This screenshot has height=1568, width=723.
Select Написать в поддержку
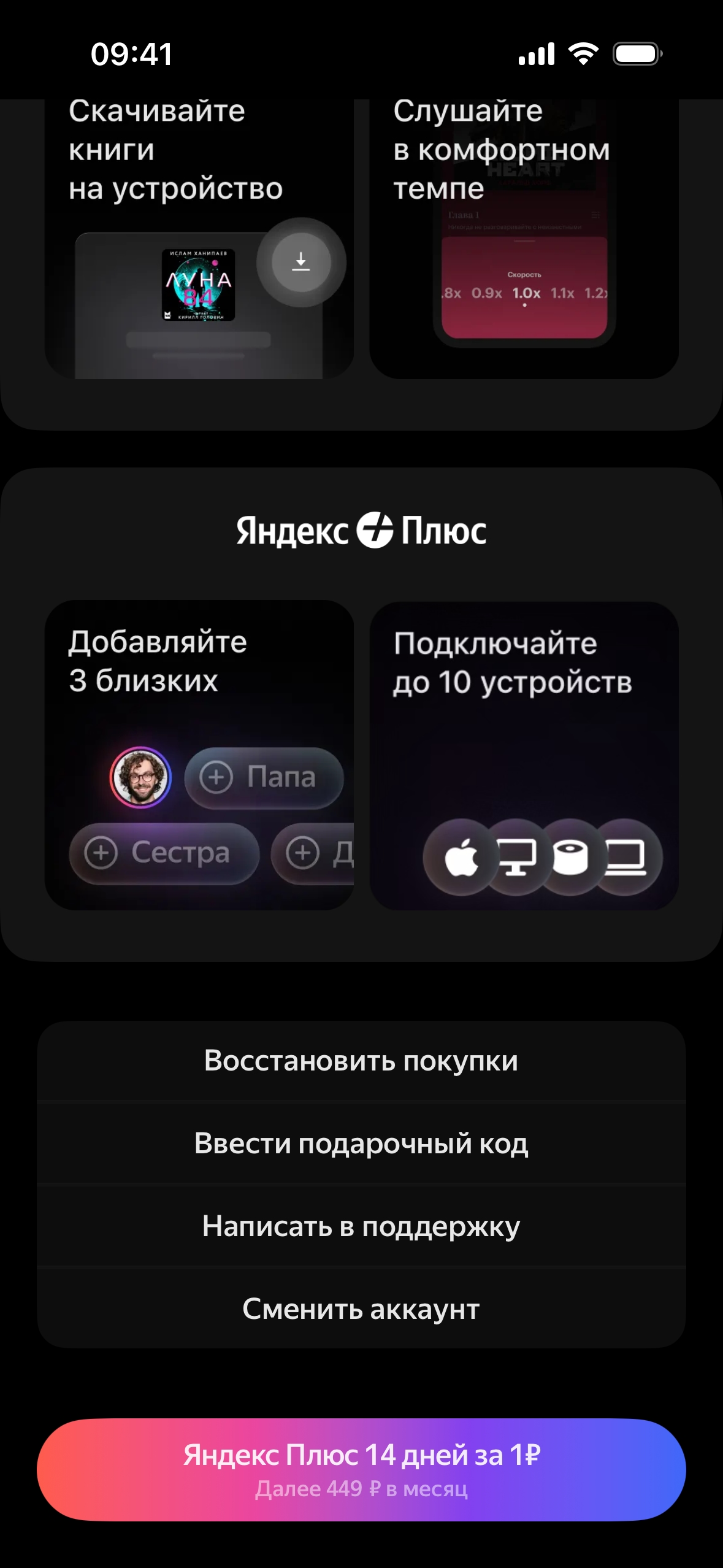[x=361, y=1226]
